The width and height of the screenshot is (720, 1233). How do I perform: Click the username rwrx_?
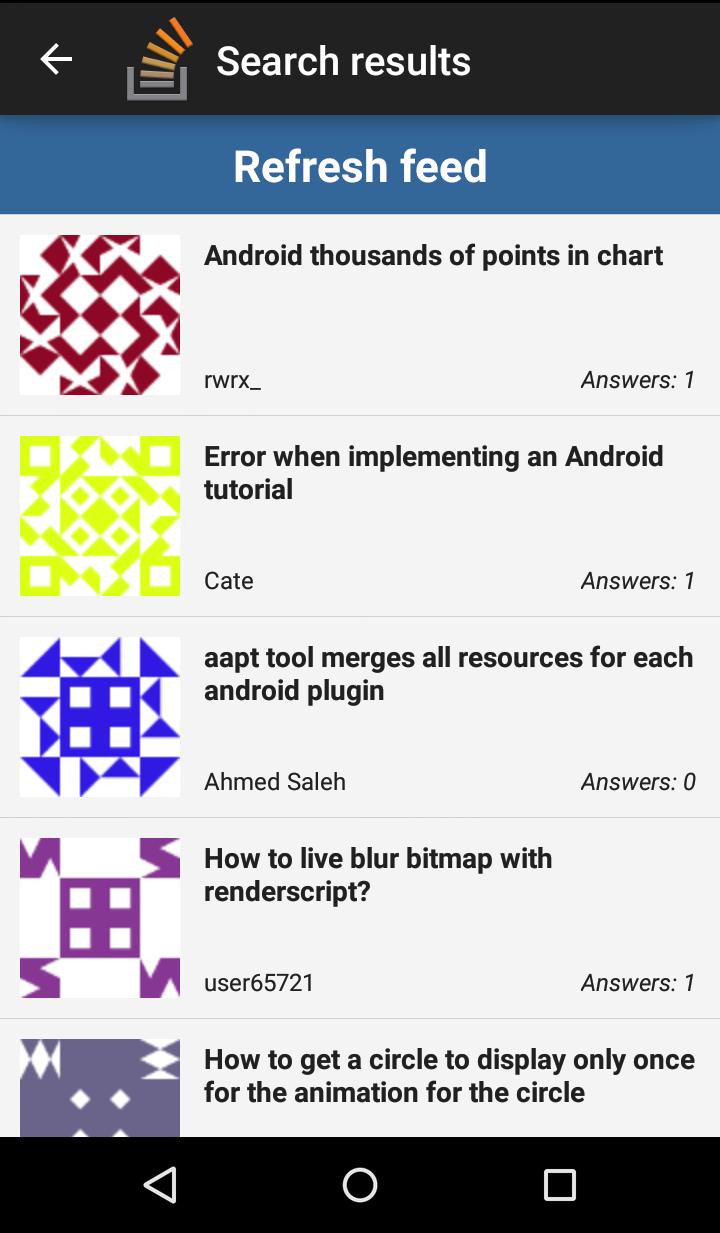231,380
